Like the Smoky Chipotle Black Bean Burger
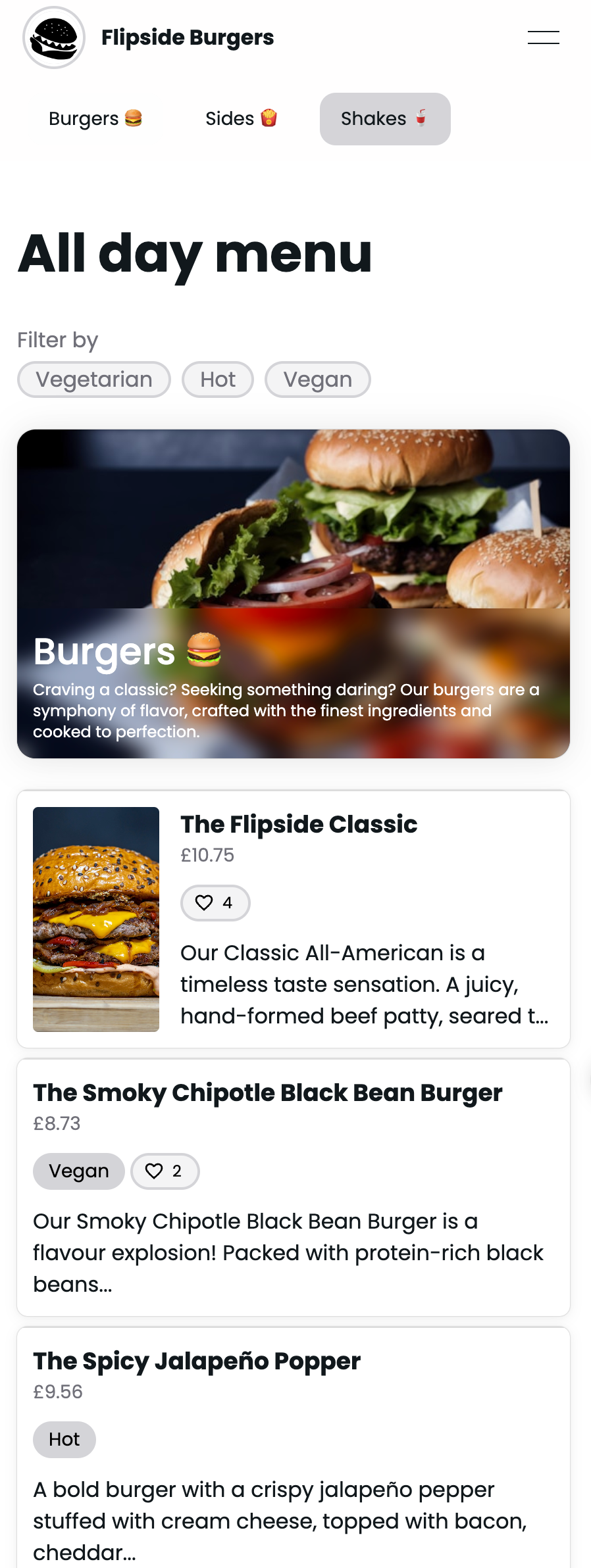 pos(165,1171)
